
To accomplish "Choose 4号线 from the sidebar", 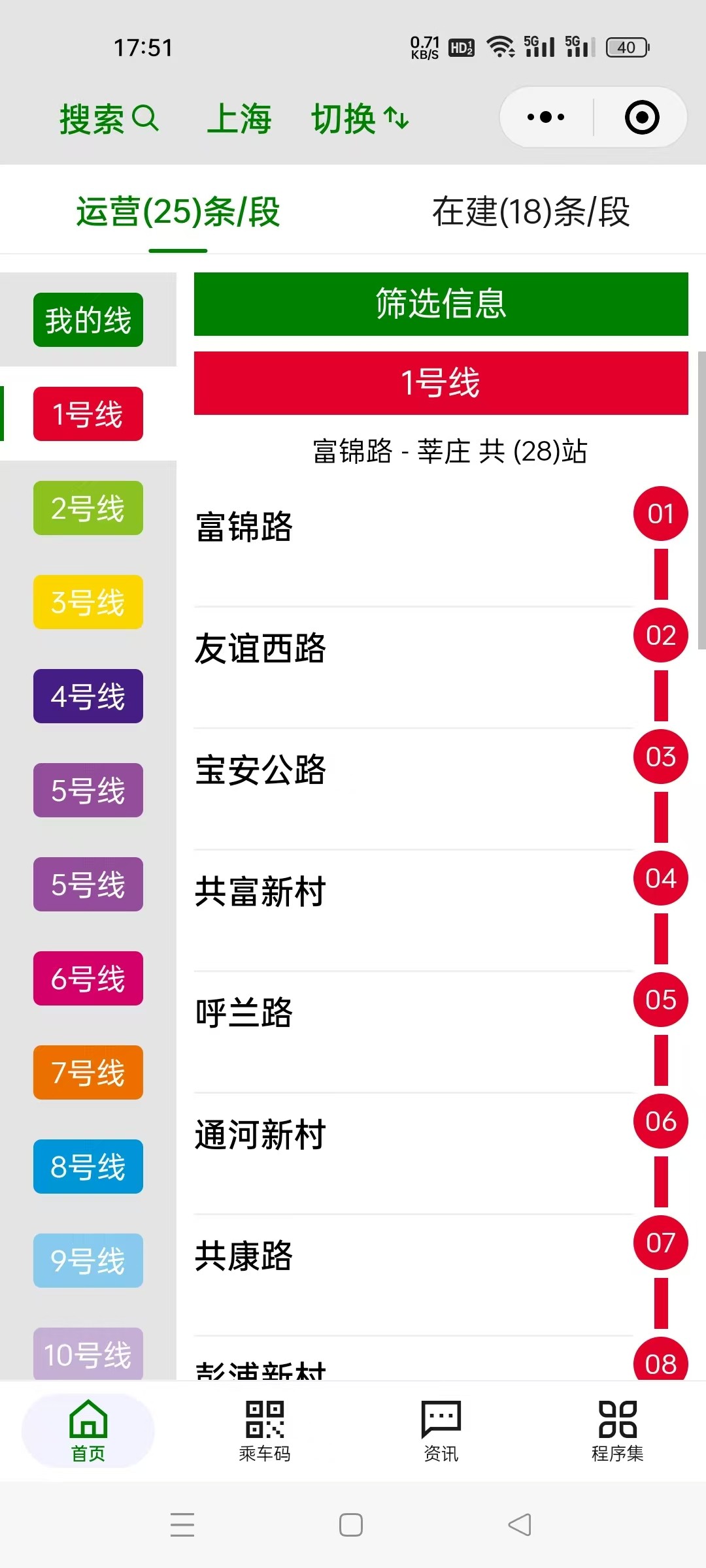I will point(88,696).
